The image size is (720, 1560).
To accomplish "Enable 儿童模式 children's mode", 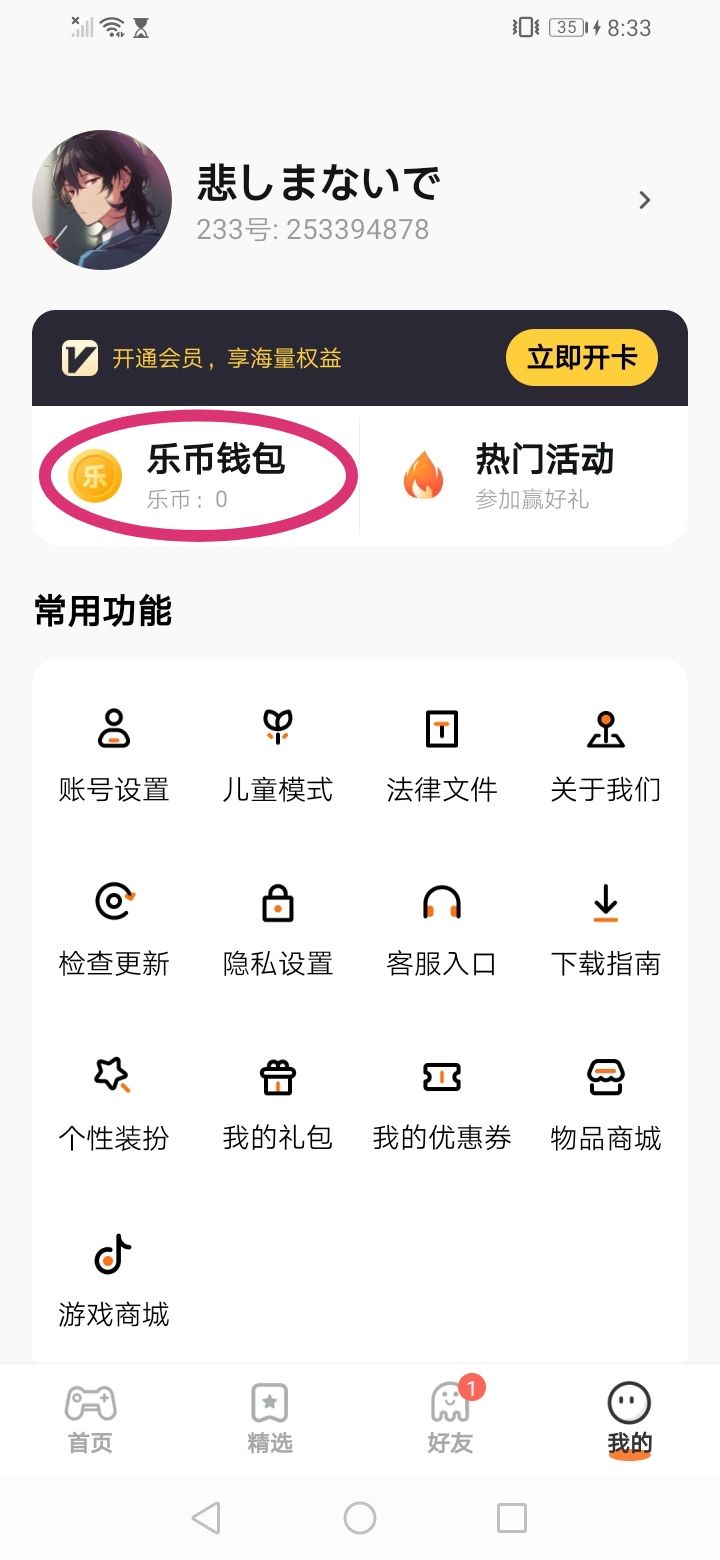I will pos(278,755).
